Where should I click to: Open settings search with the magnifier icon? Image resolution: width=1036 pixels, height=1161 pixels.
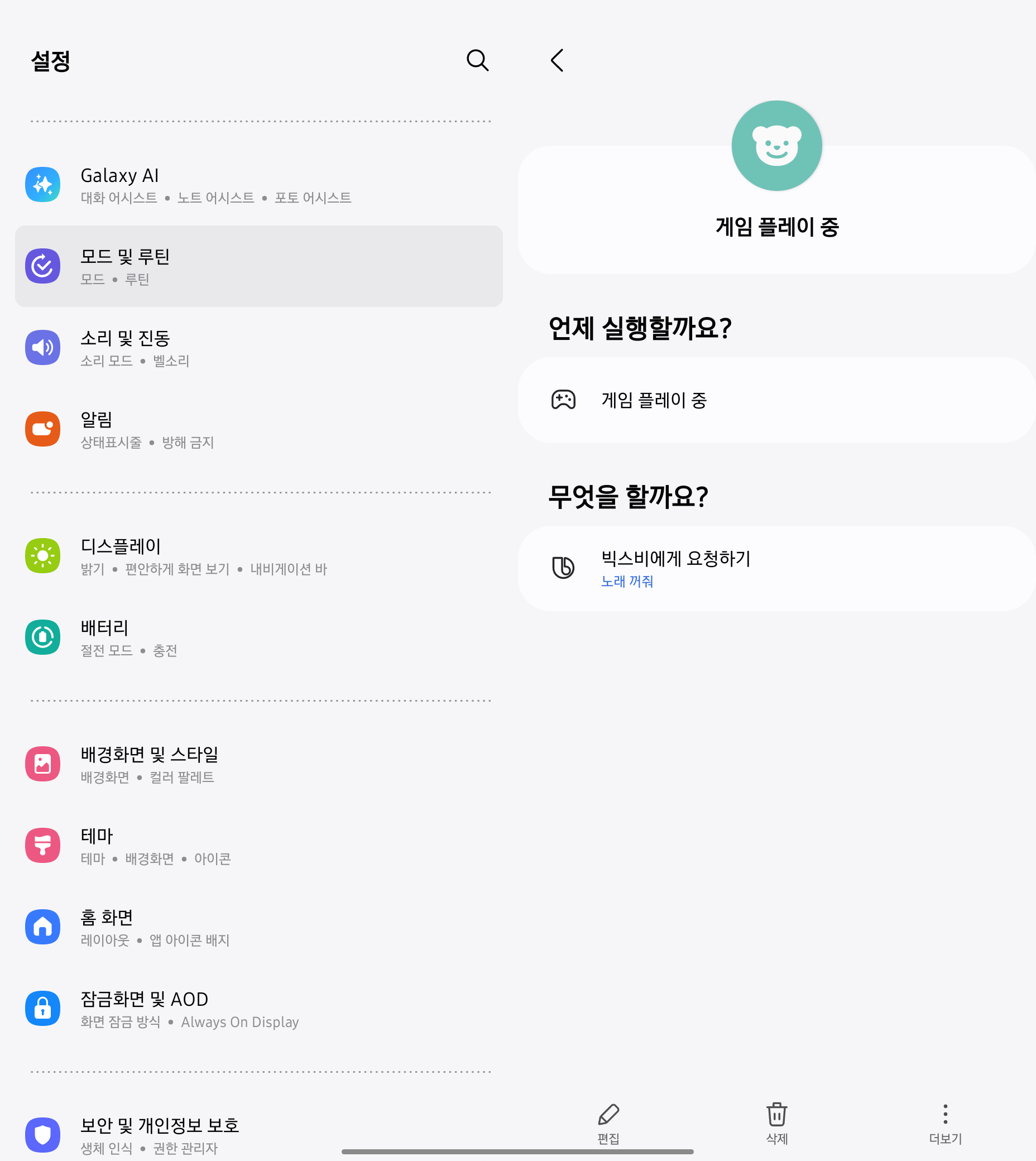477,60
